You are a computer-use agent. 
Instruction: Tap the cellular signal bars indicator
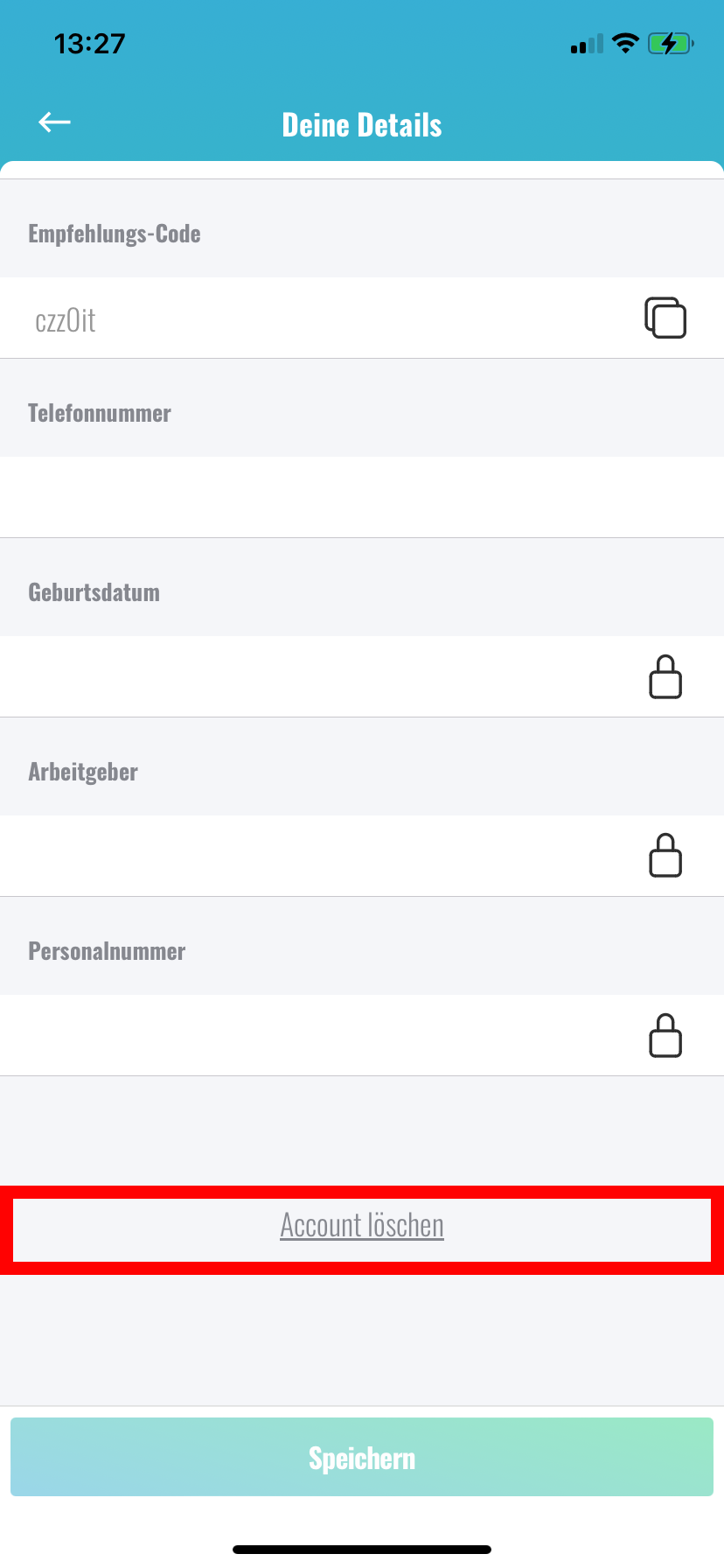[x=586, y=42]
